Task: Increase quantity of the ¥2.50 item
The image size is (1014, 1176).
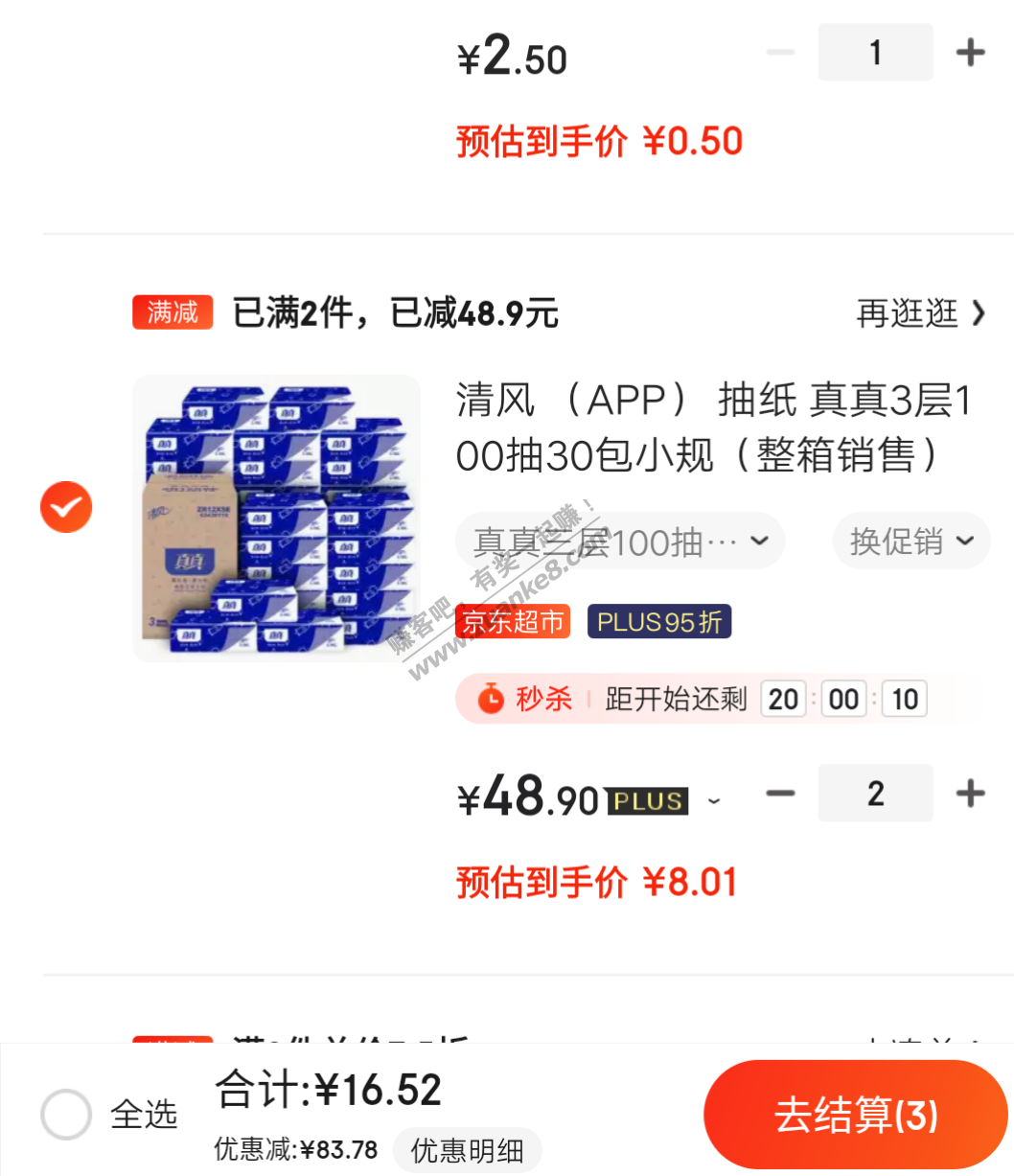Action: pos(970,53)
